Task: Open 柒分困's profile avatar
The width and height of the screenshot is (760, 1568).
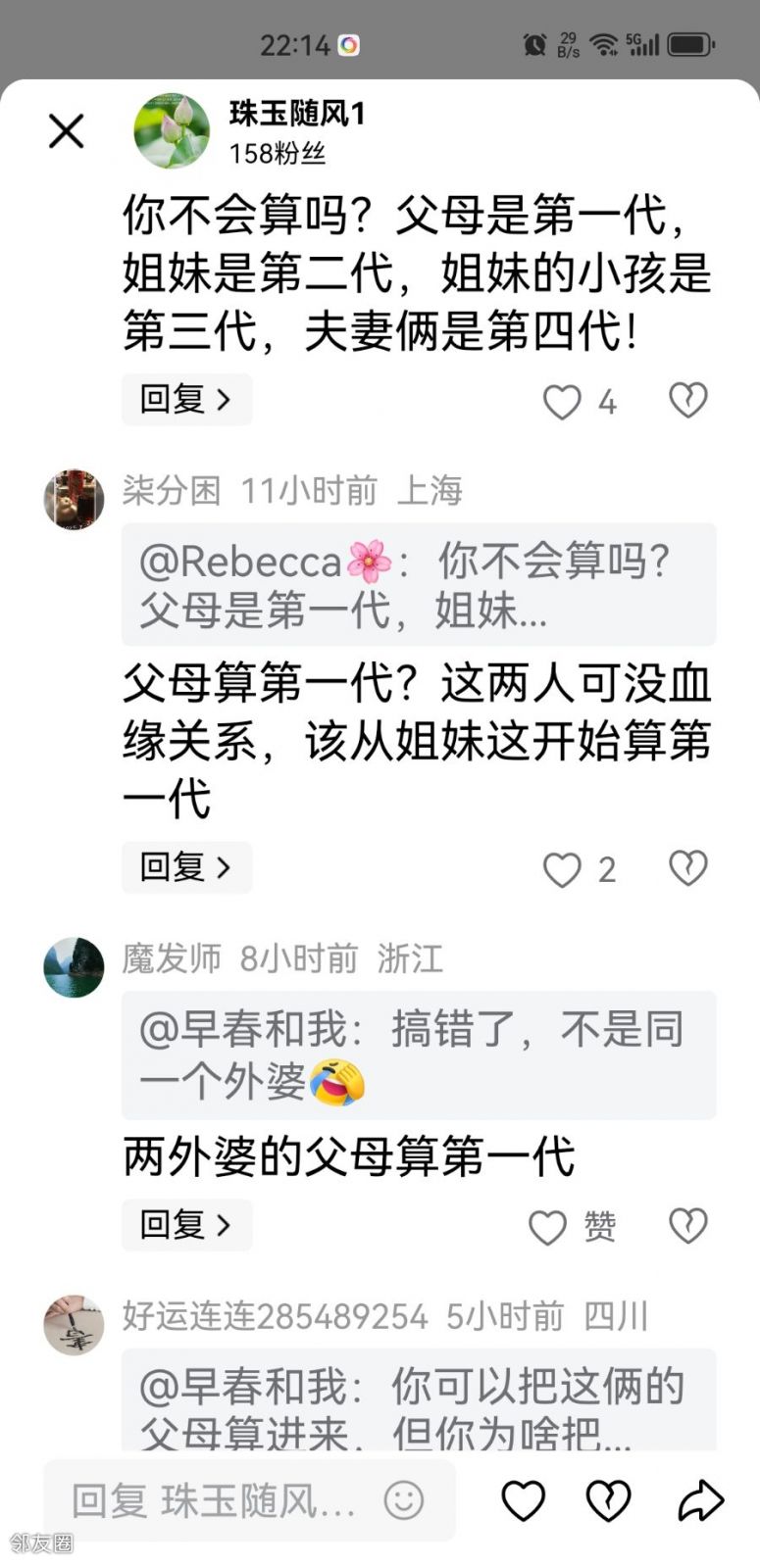Action: click(74, 499)
